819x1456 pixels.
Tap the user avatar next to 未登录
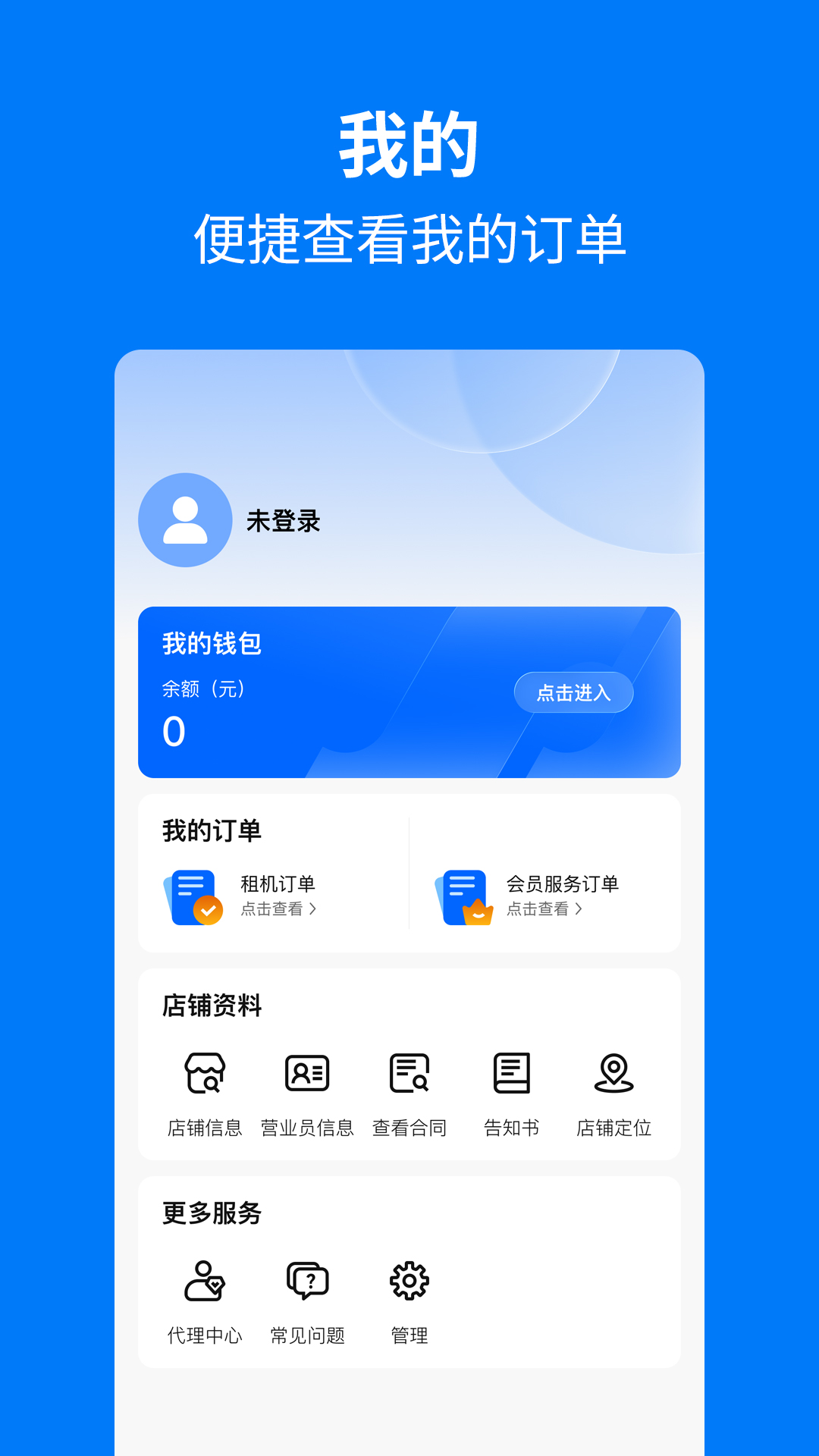(185, 519)
